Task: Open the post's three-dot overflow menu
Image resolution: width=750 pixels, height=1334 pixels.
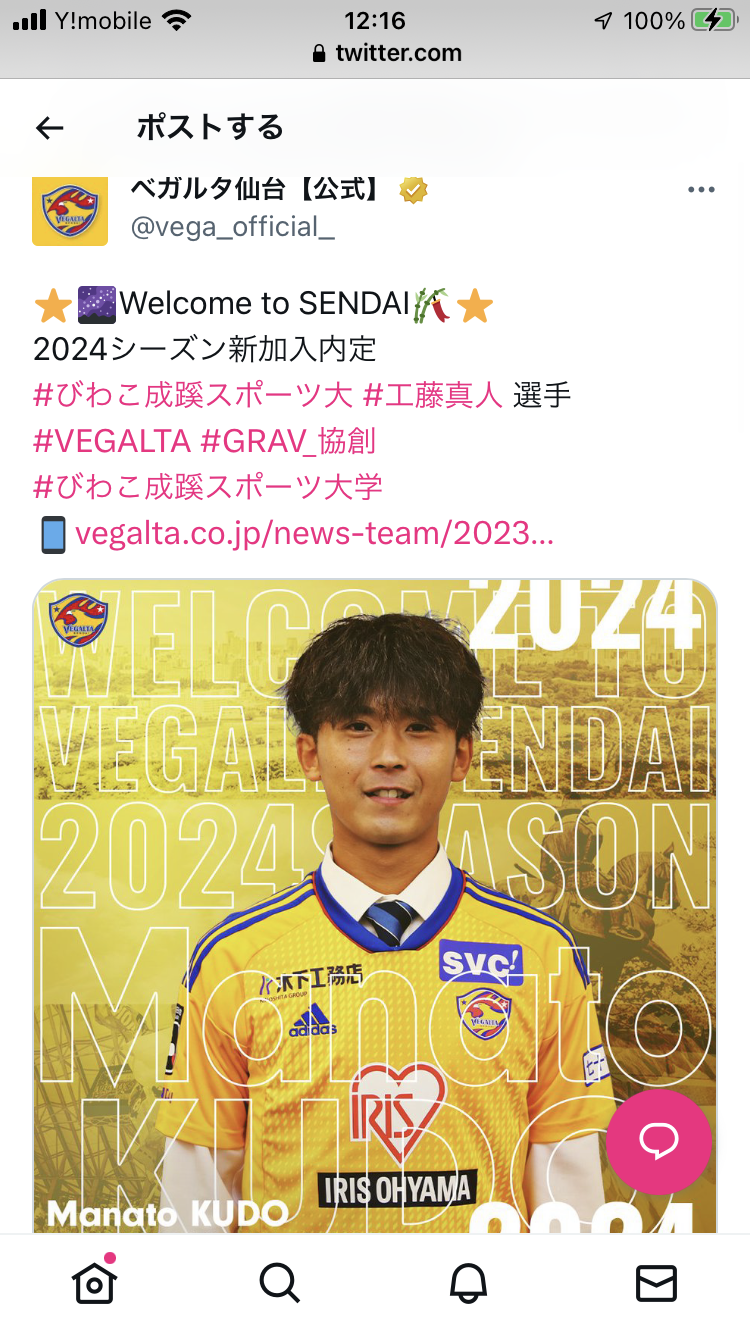Action: (701, 190)
